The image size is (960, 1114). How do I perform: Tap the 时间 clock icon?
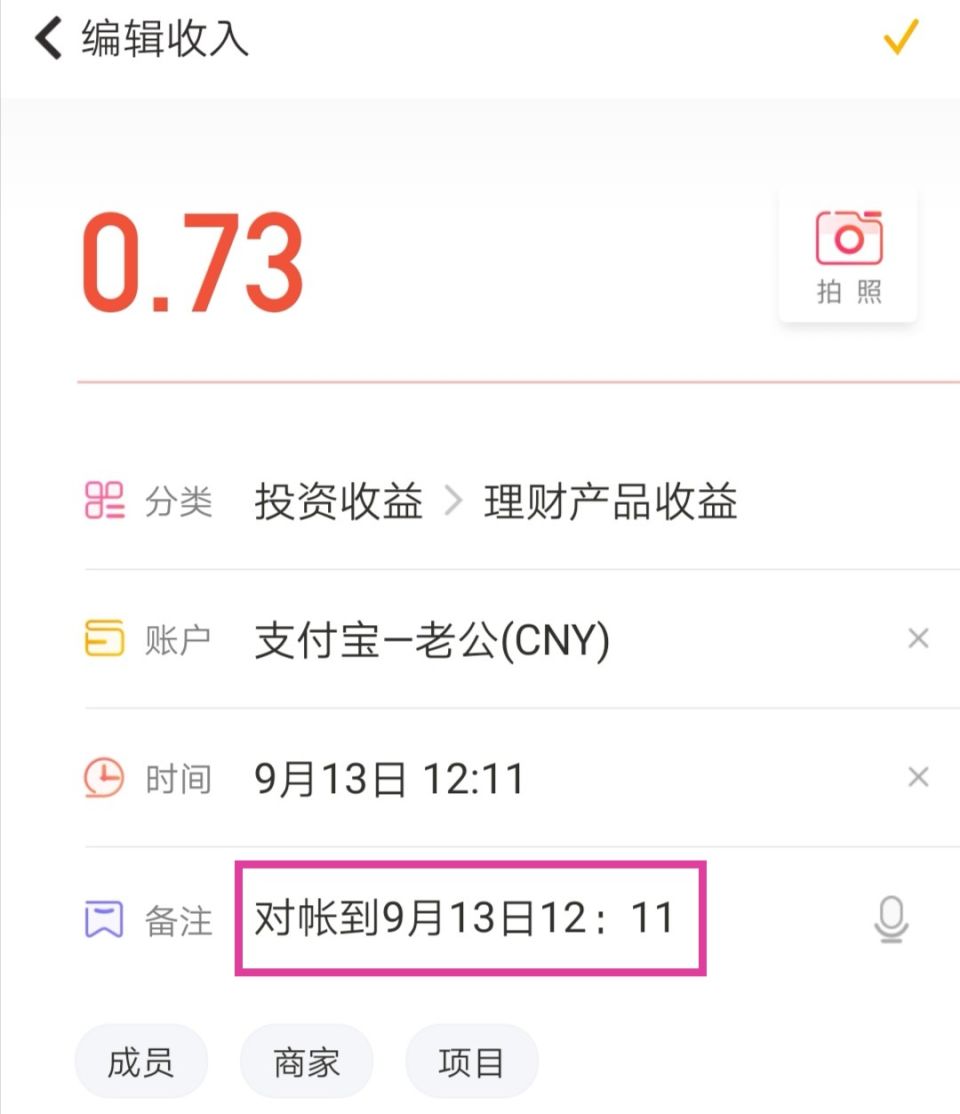104,777
